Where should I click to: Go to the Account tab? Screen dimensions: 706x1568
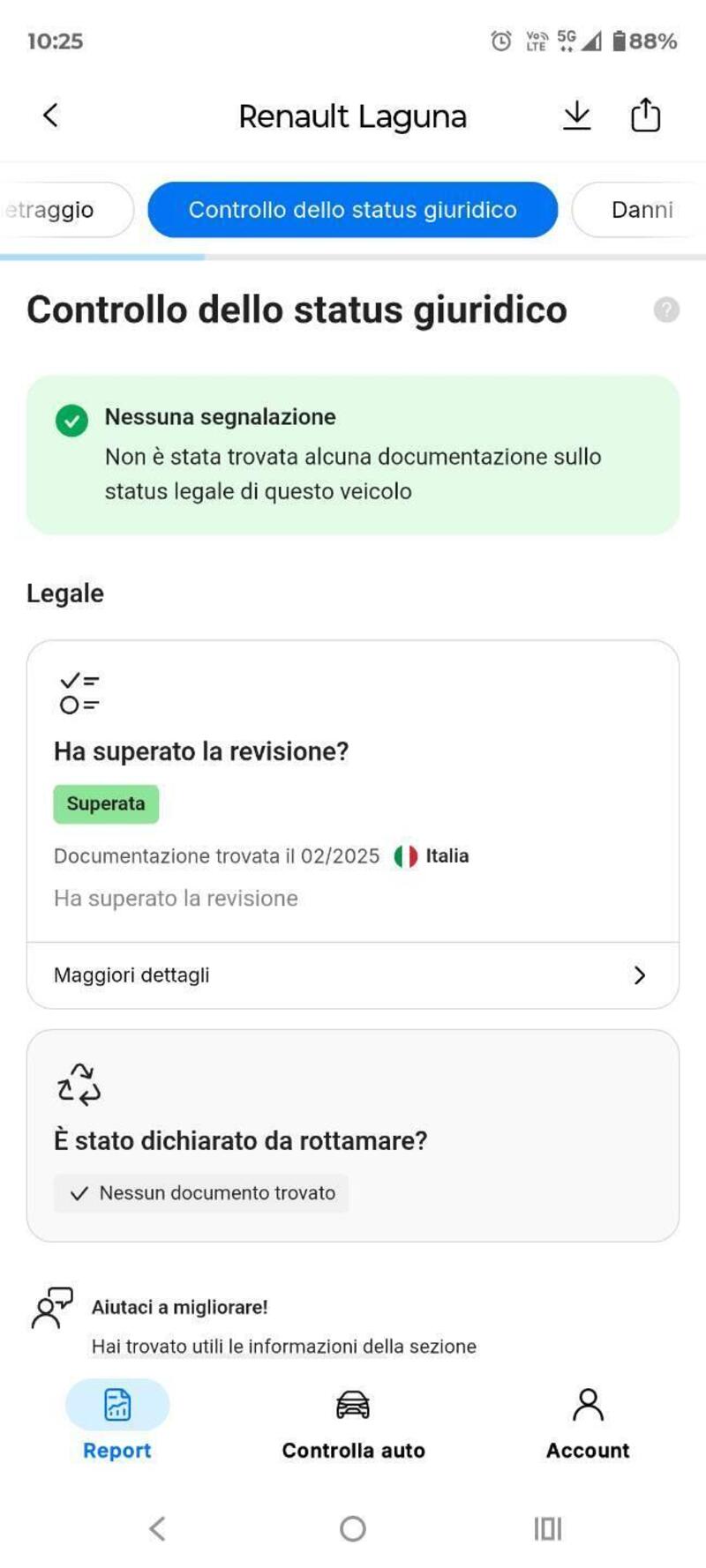coord(587,1420)
